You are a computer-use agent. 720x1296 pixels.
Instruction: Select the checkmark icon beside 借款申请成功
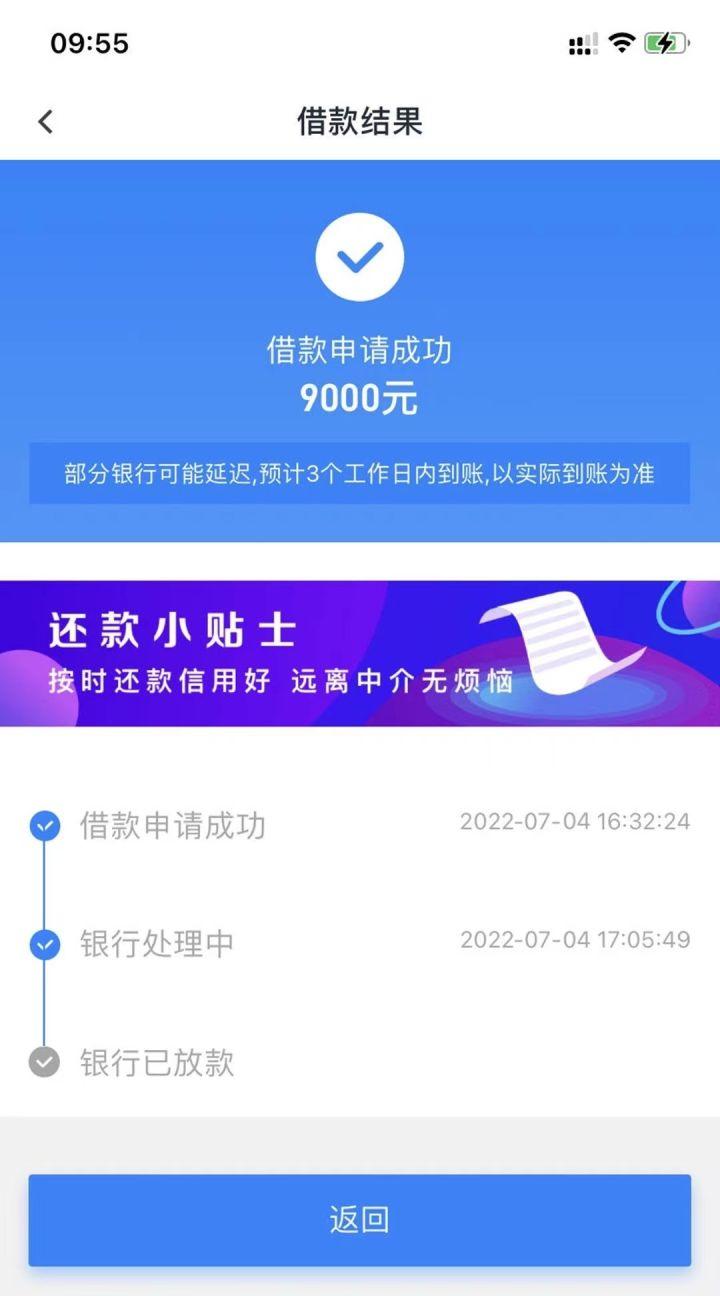point(42,826)
